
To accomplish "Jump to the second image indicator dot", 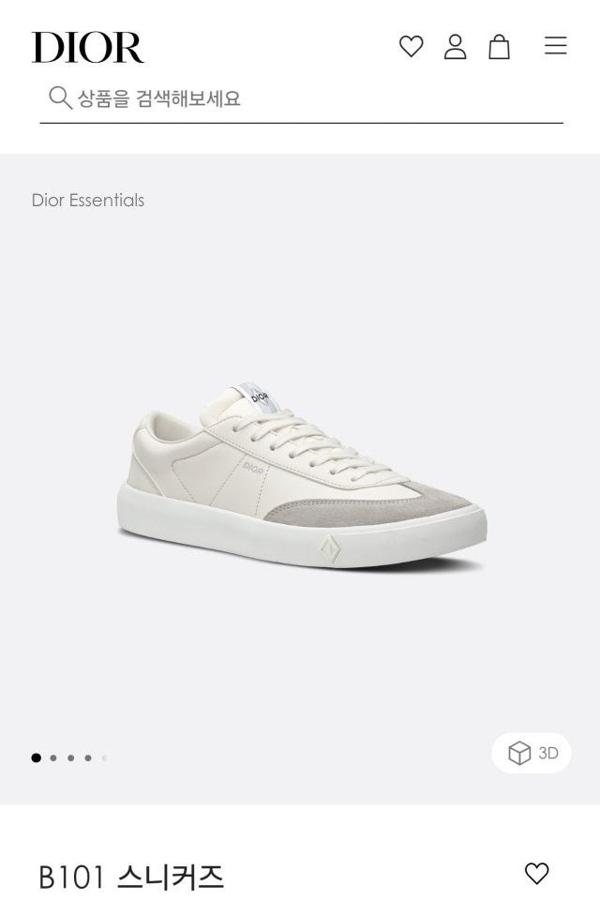I will (x=54, y=758).
